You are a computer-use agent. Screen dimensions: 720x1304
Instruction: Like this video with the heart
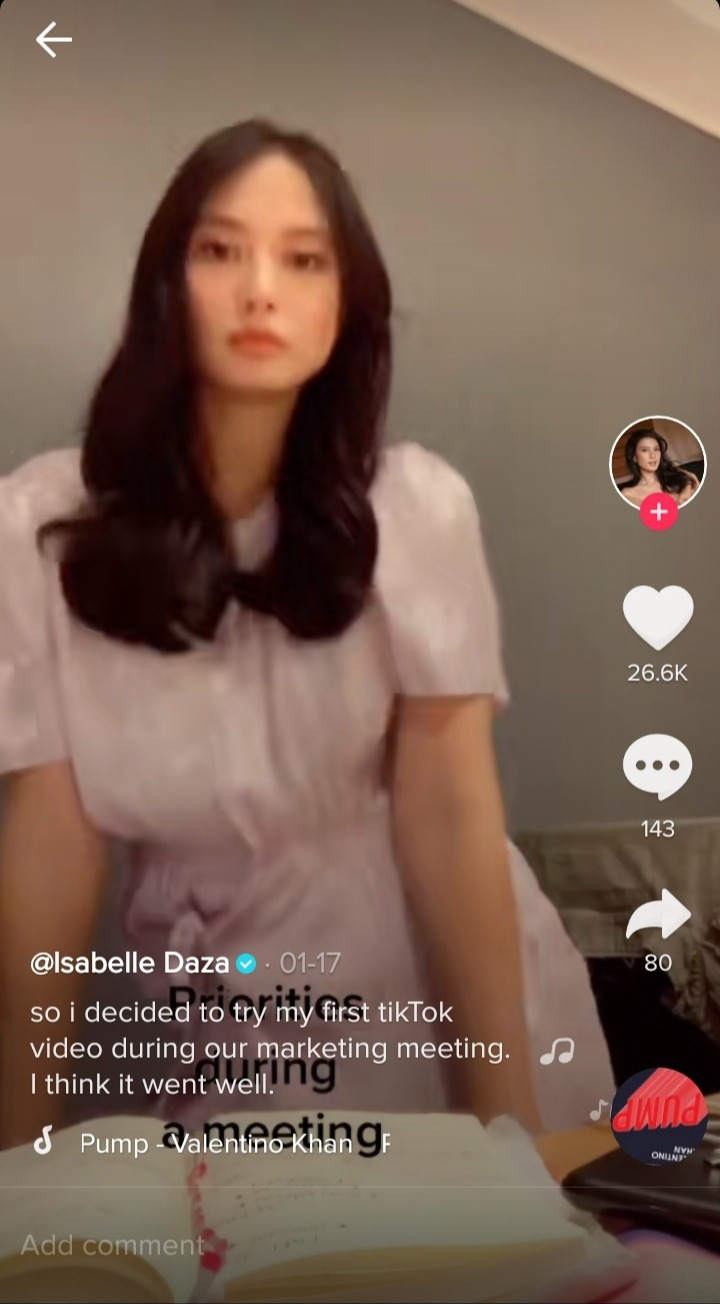pos(657,617)
